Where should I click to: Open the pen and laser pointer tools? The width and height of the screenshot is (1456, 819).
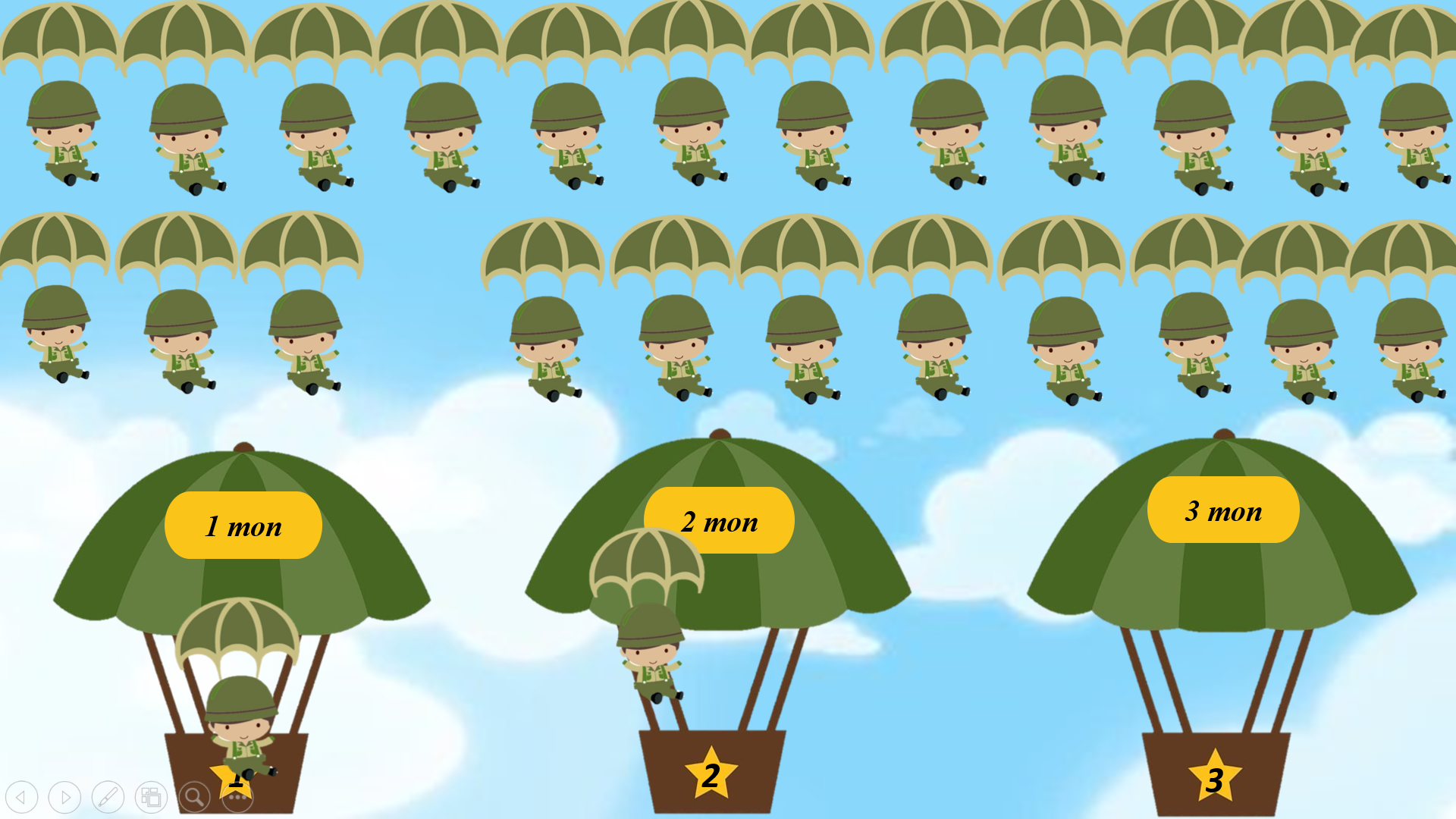click(x=108, y=797)
